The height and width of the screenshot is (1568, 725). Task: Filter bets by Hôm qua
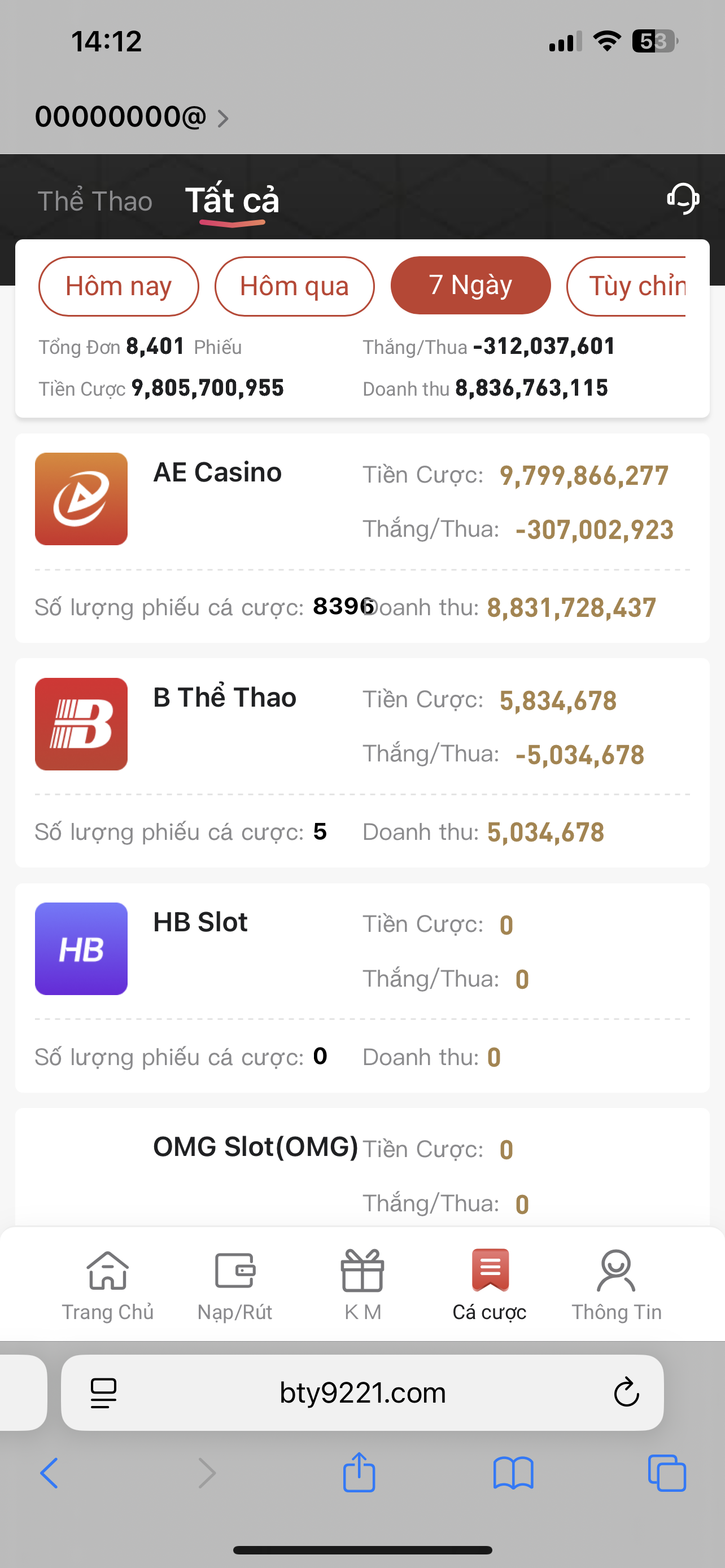(294, 286)
